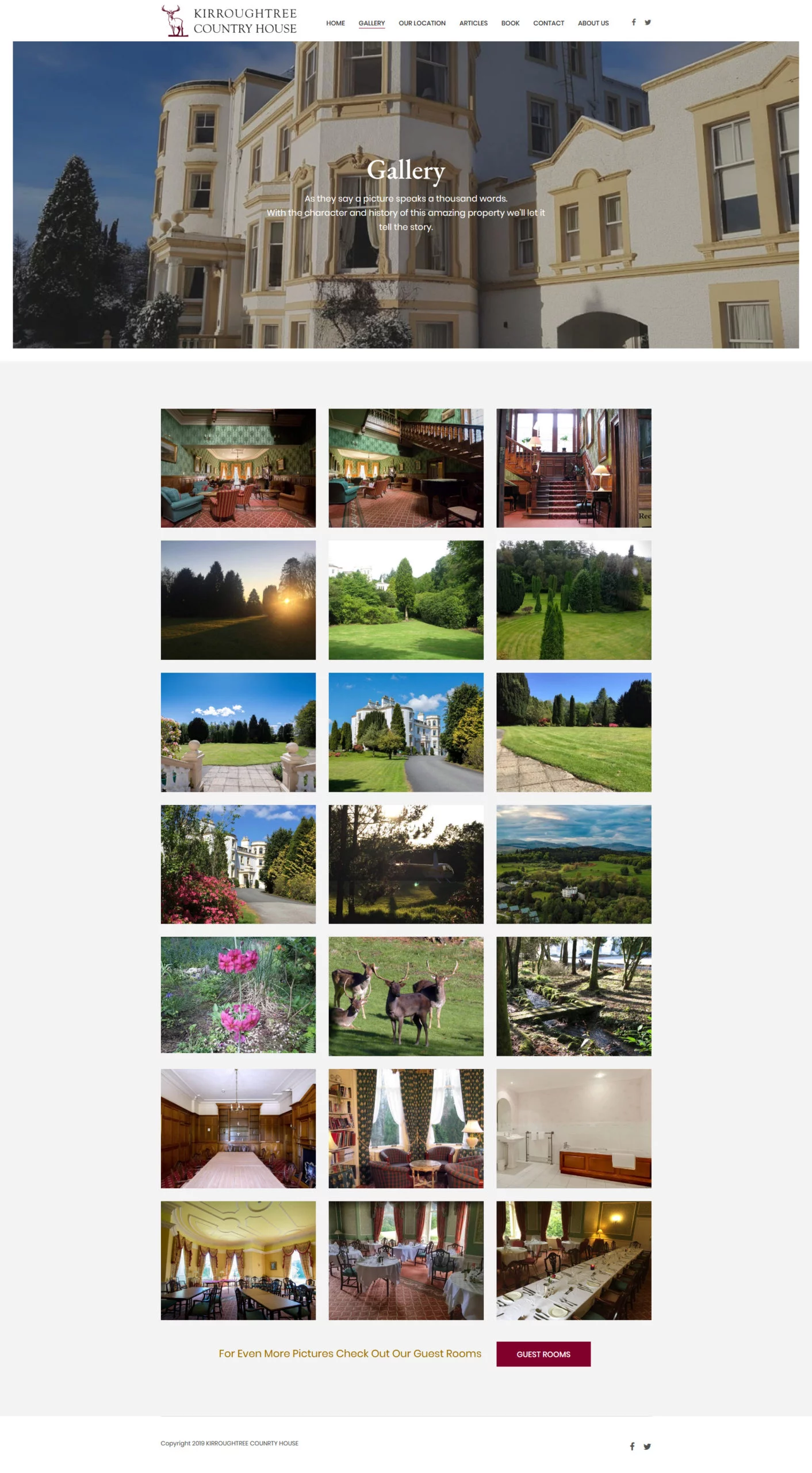Image resolution: width=812 pixels, height=1473 pixels.
Task: Open the Twitter icon in the header
Action: pyautogui.click(x=648, y=22)
